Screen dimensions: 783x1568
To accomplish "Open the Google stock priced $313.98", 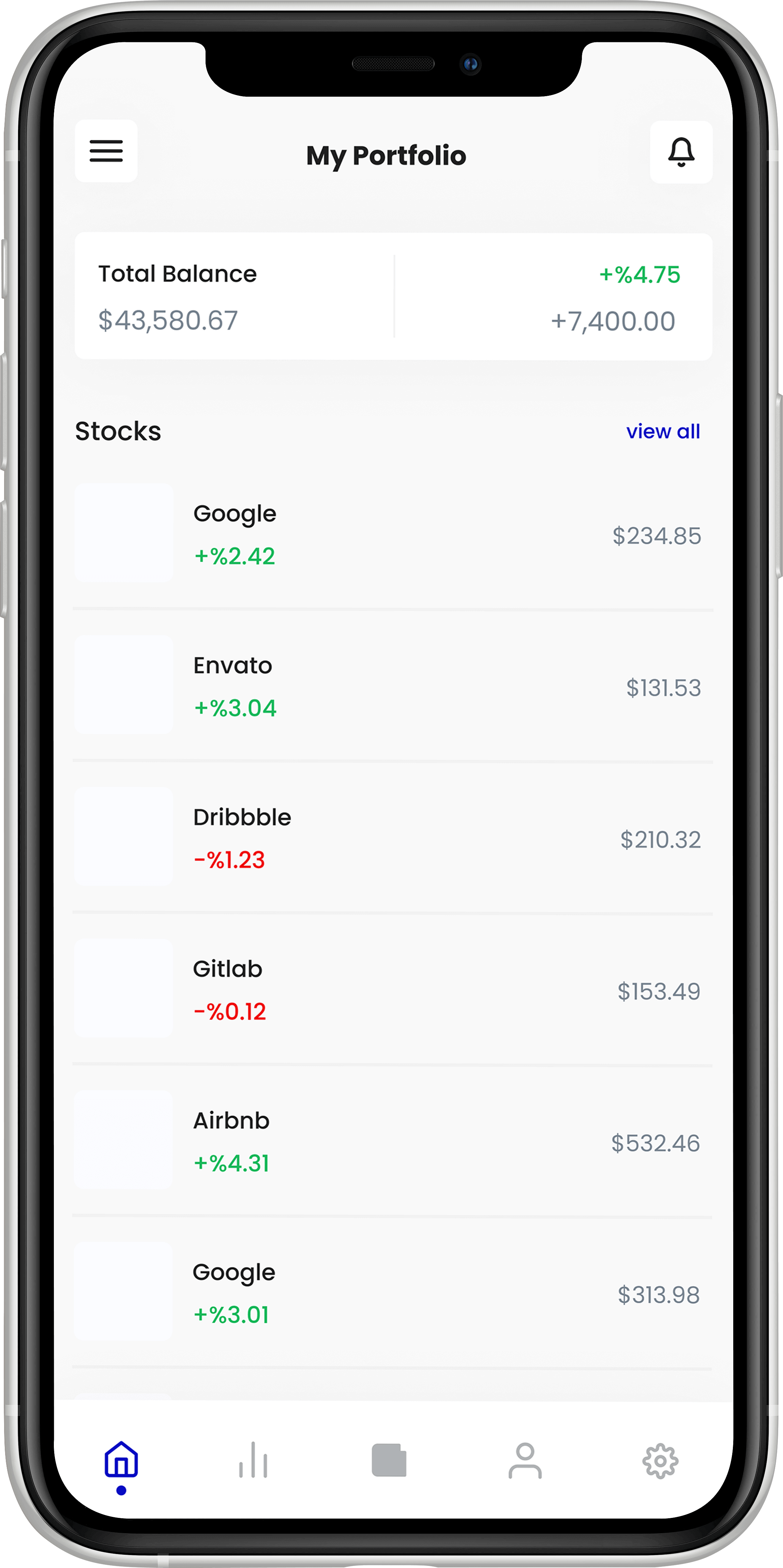I will (x=393, y=1292).
